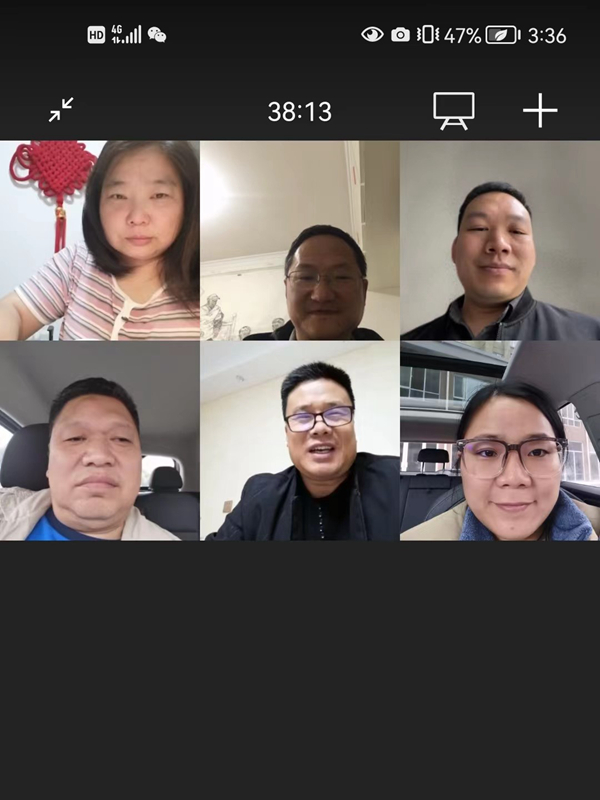Select the video of man near wall painting
Screen dimensions: 600x800
[300, 240]
